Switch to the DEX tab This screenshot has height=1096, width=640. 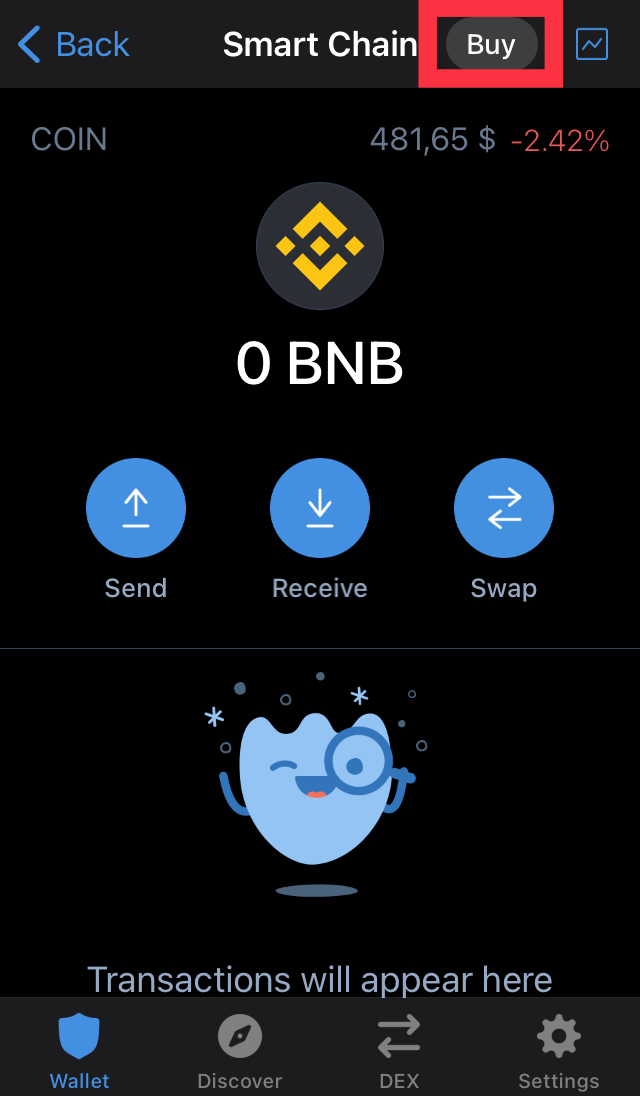399,1050
